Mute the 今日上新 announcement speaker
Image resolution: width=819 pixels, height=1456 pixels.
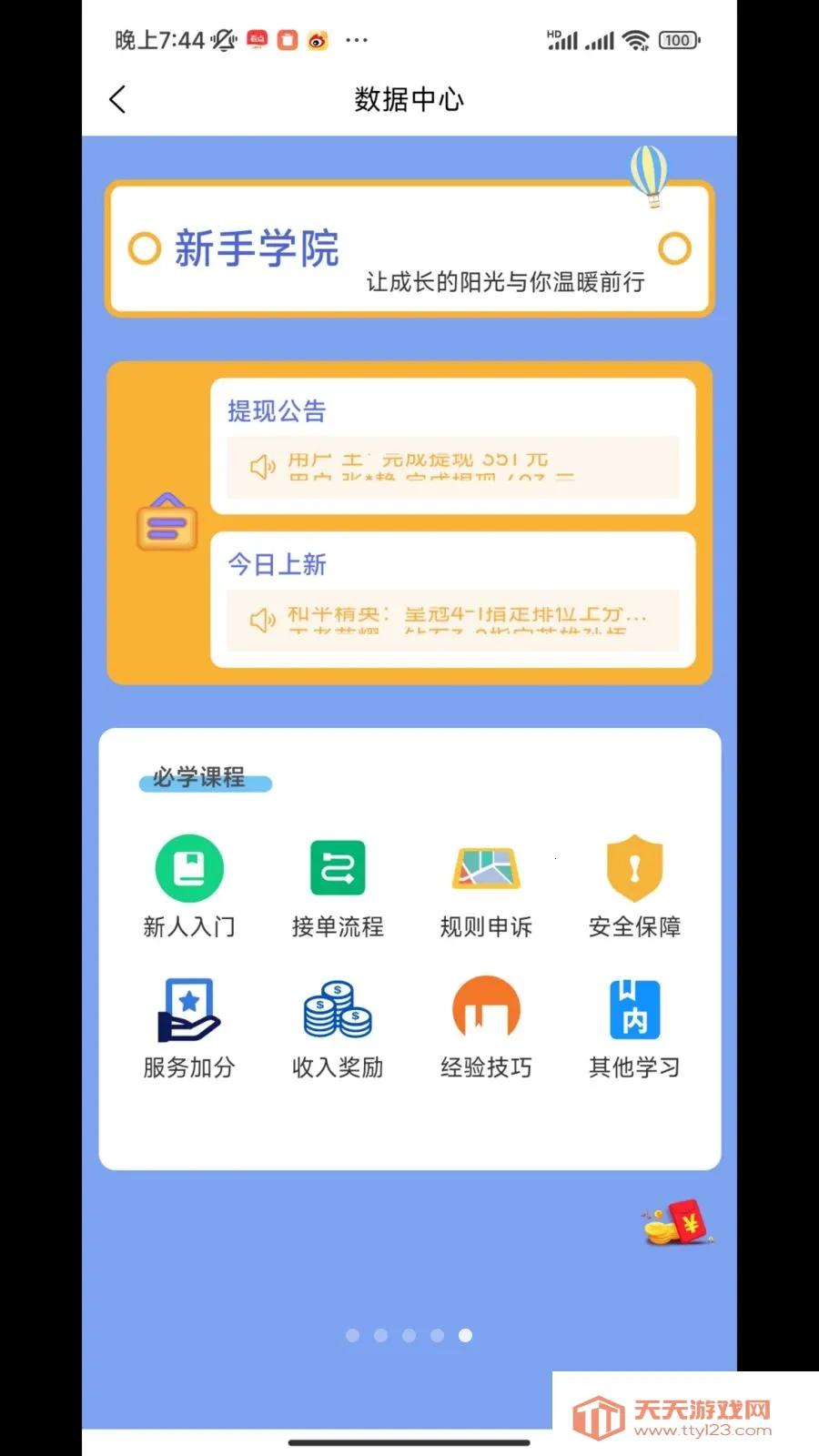click(262, 621)
